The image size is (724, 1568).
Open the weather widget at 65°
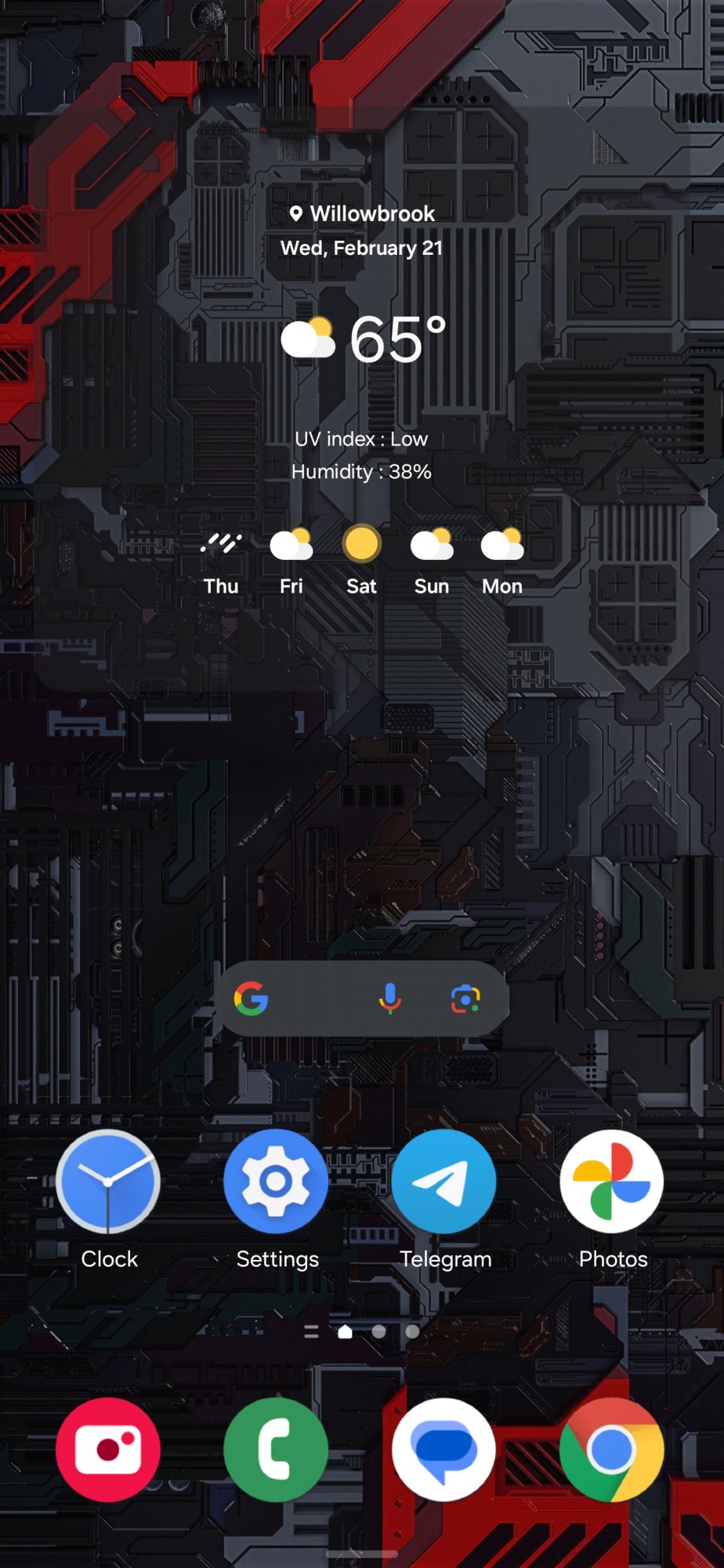click(x=364, y=339)
